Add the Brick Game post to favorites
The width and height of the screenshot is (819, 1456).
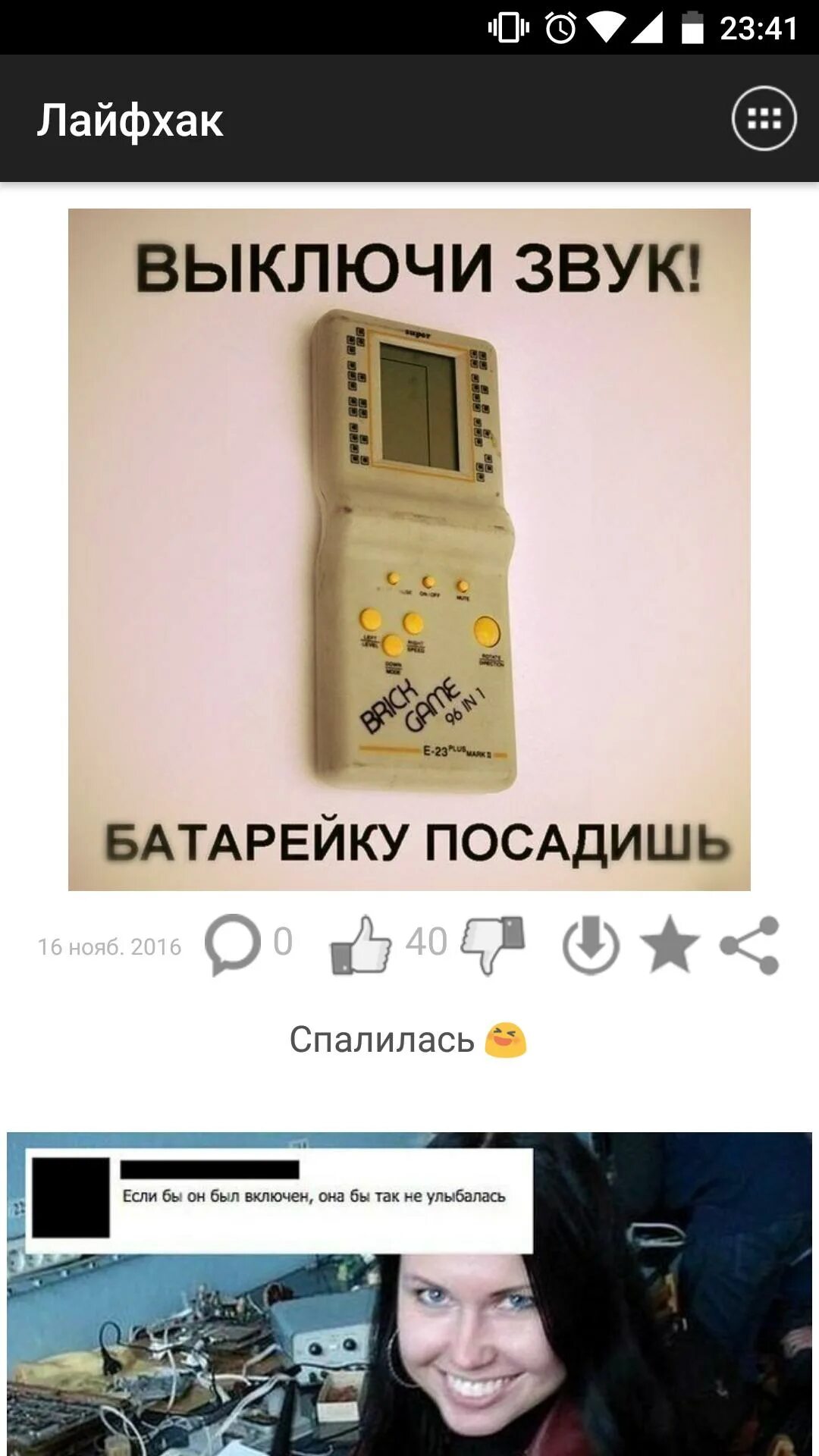point(670,945)
